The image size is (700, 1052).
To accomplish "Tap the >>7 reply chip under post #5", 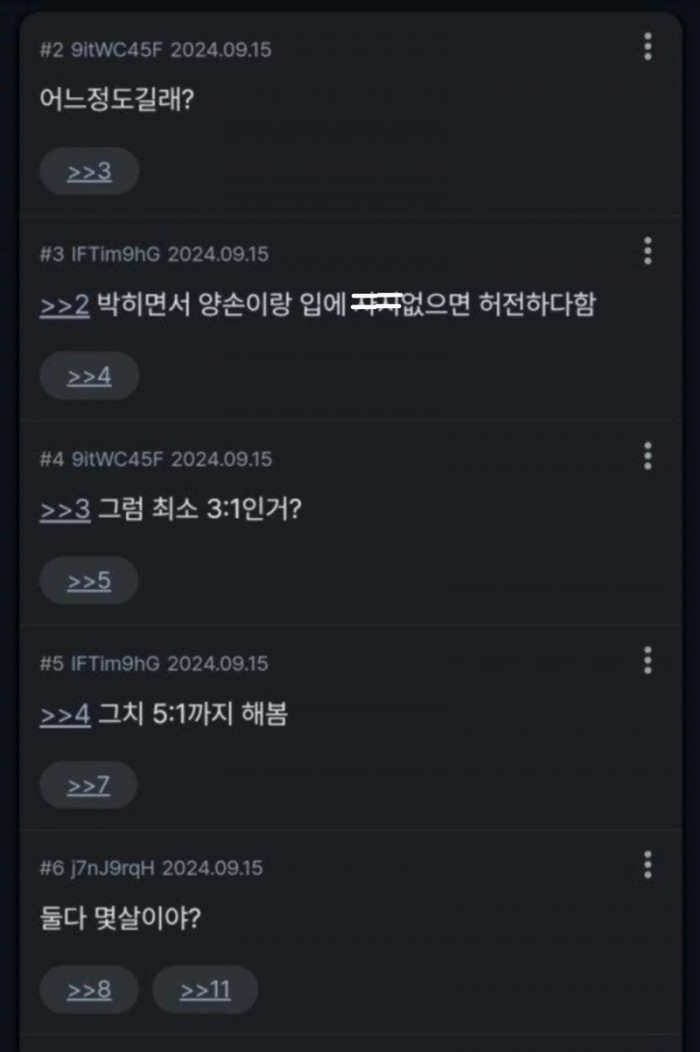I will [88, 785].
